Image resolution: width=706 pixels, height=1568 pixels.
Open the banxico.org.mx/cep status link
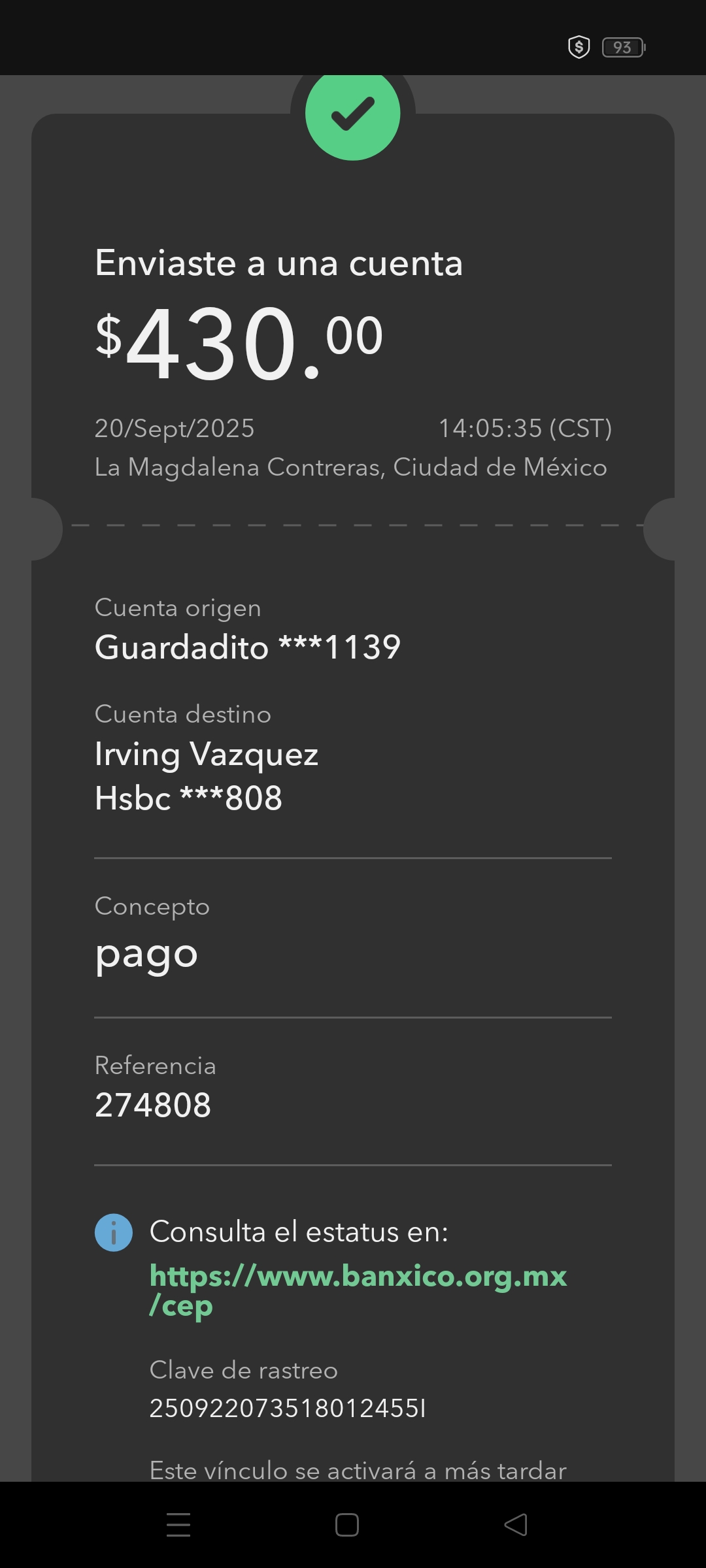coord(358,1277)
